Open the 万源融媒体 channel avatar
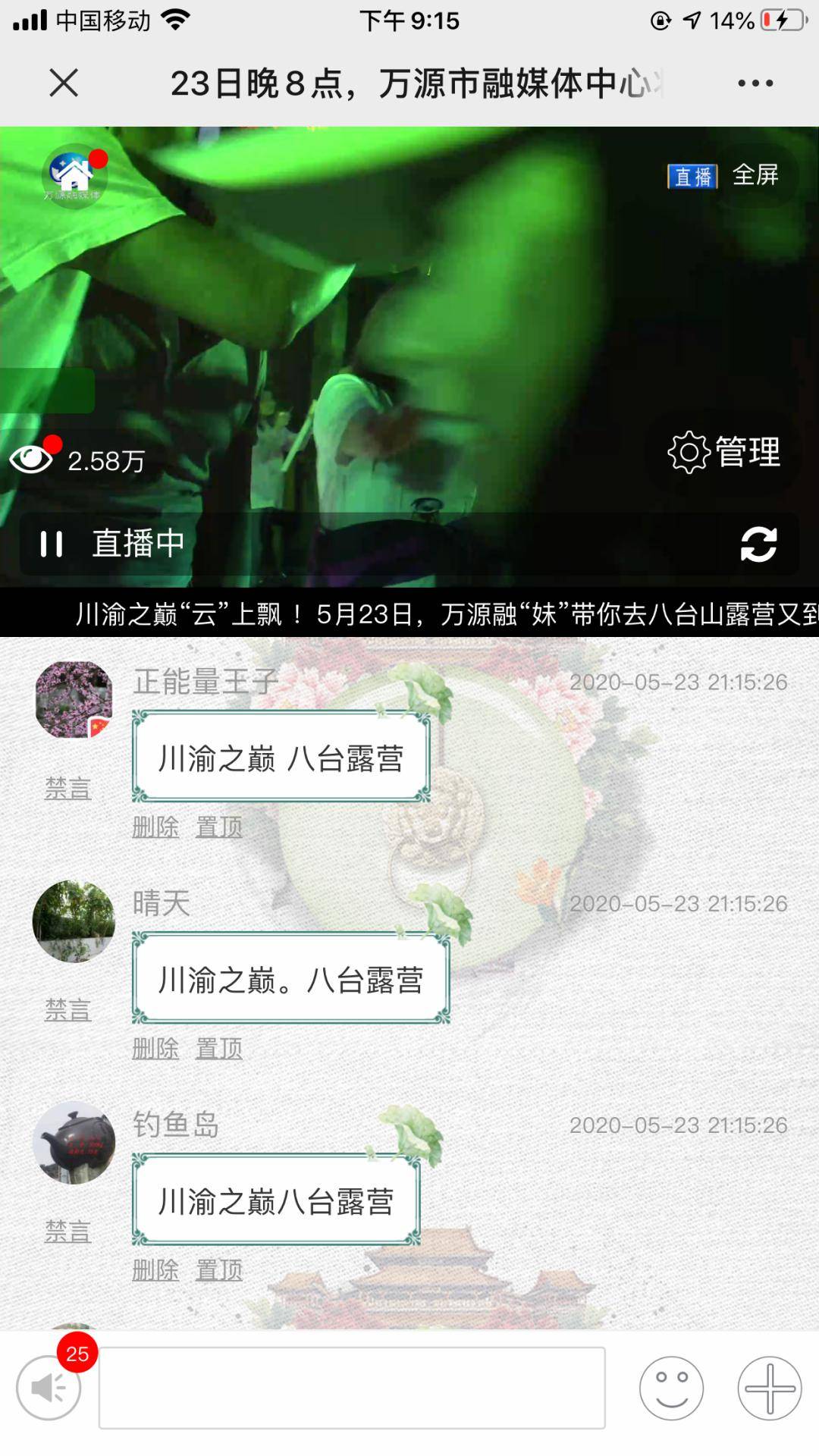Viewport: 819px width, 1456px height. coord(74,176)
